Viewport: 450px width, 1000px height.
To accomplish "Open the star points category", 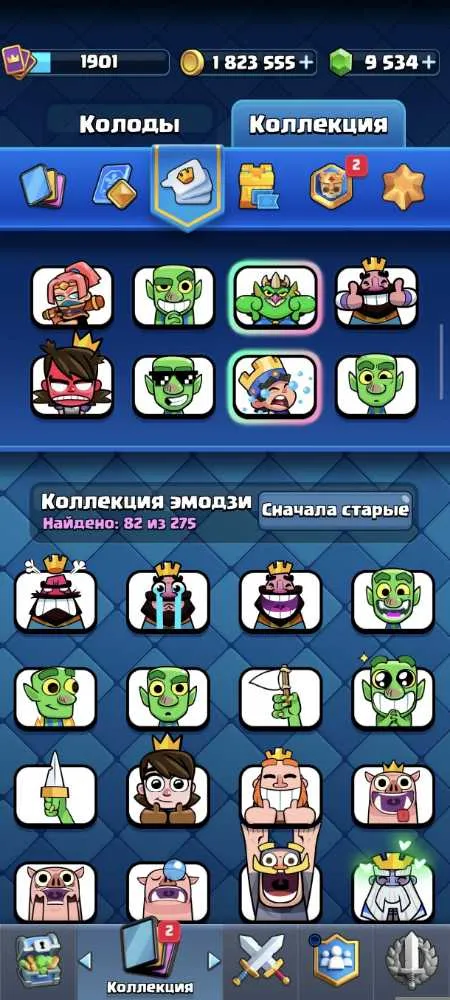I will pos(403,186).
